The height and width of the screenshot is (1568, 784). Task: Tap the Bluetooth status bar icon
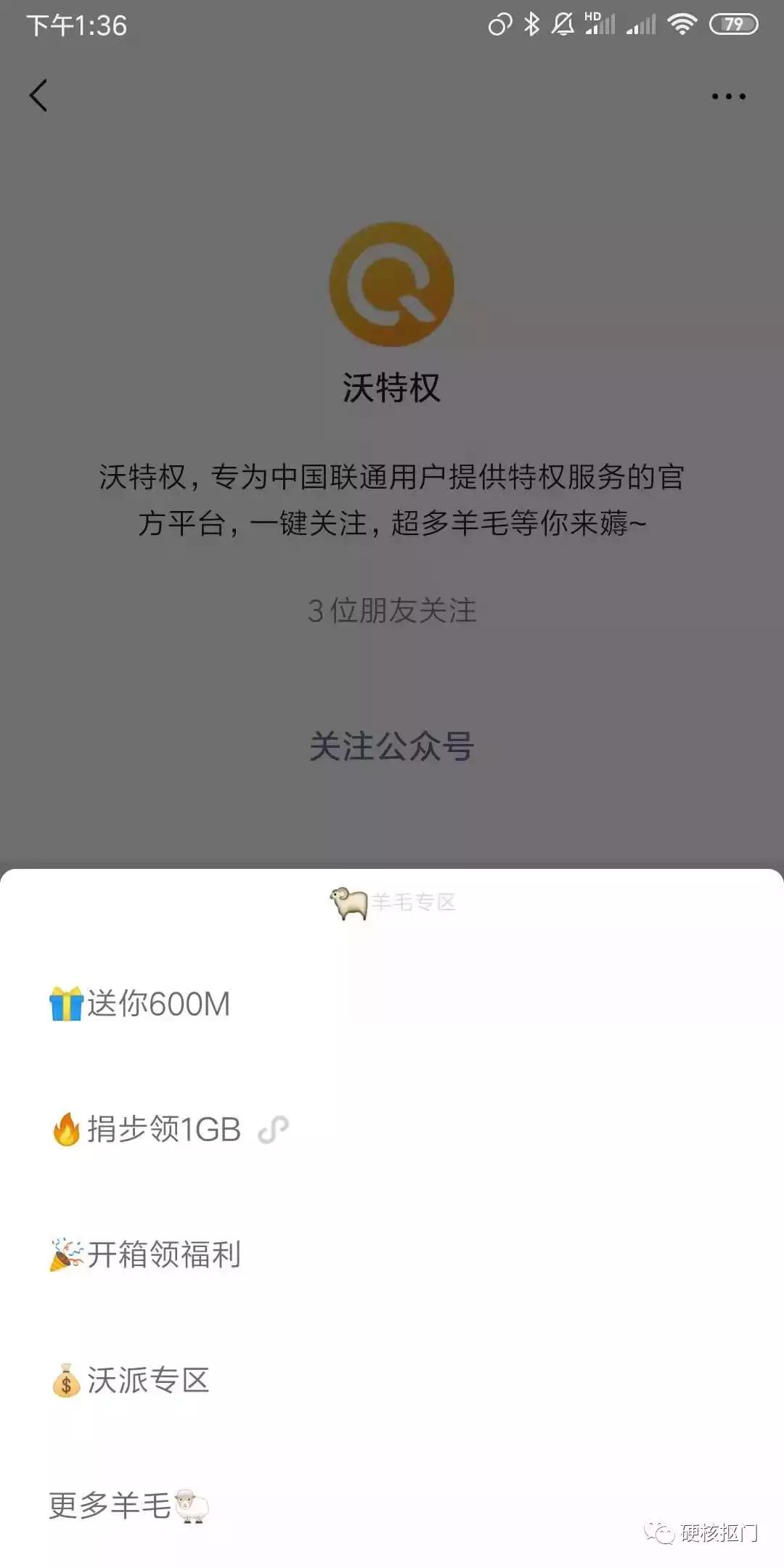[x=529, y=24]
